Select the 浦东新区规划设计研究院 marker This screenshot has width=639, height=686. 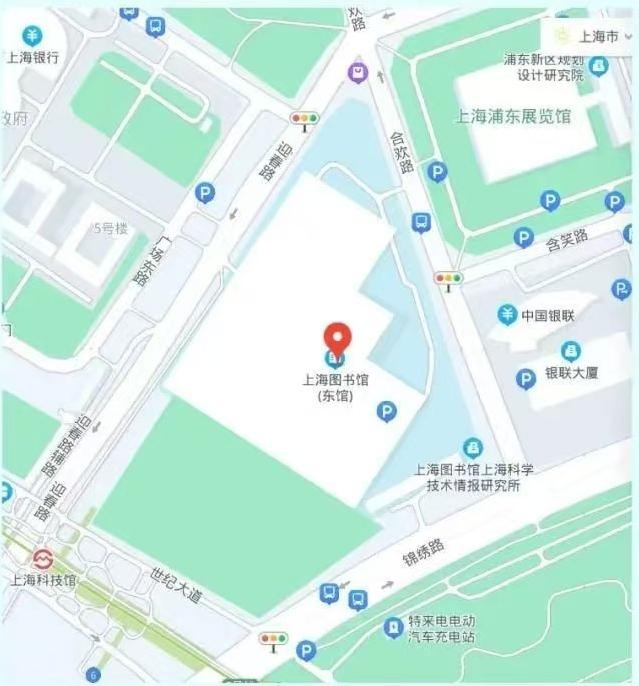point(598,66)
